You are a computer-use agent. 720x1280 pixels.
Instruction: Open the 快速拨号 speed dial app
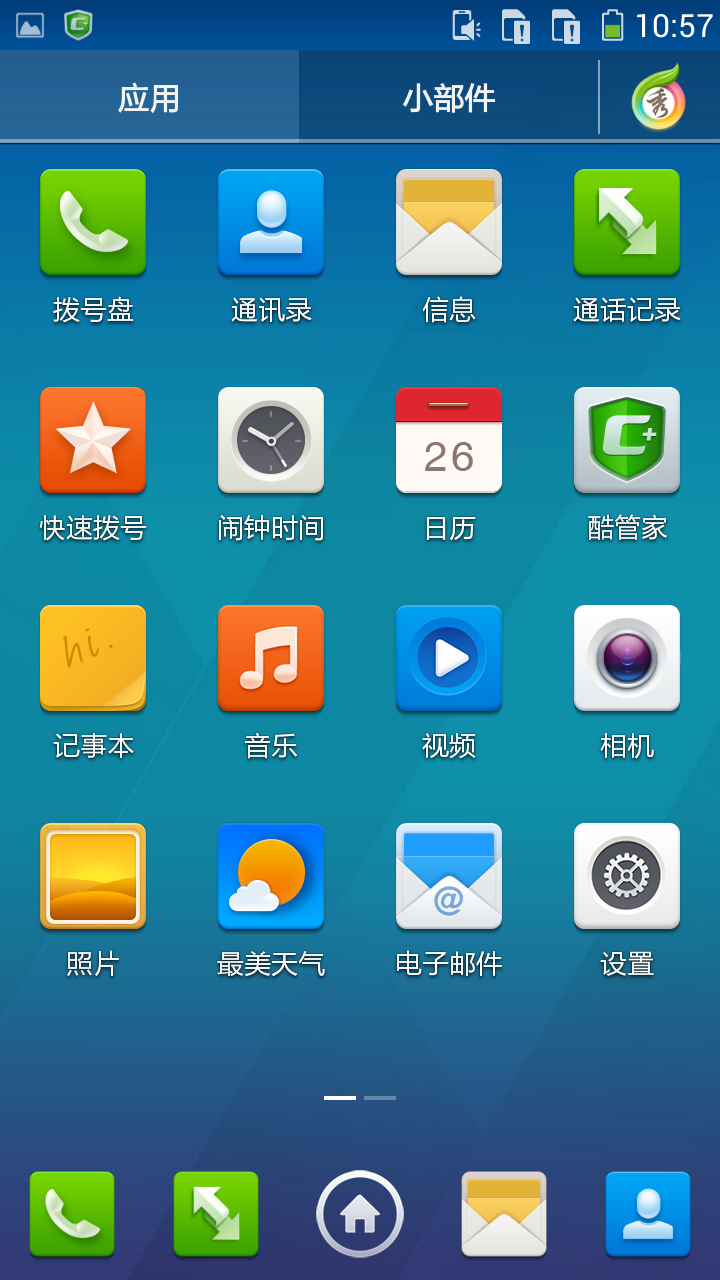(x=93, y=440)
